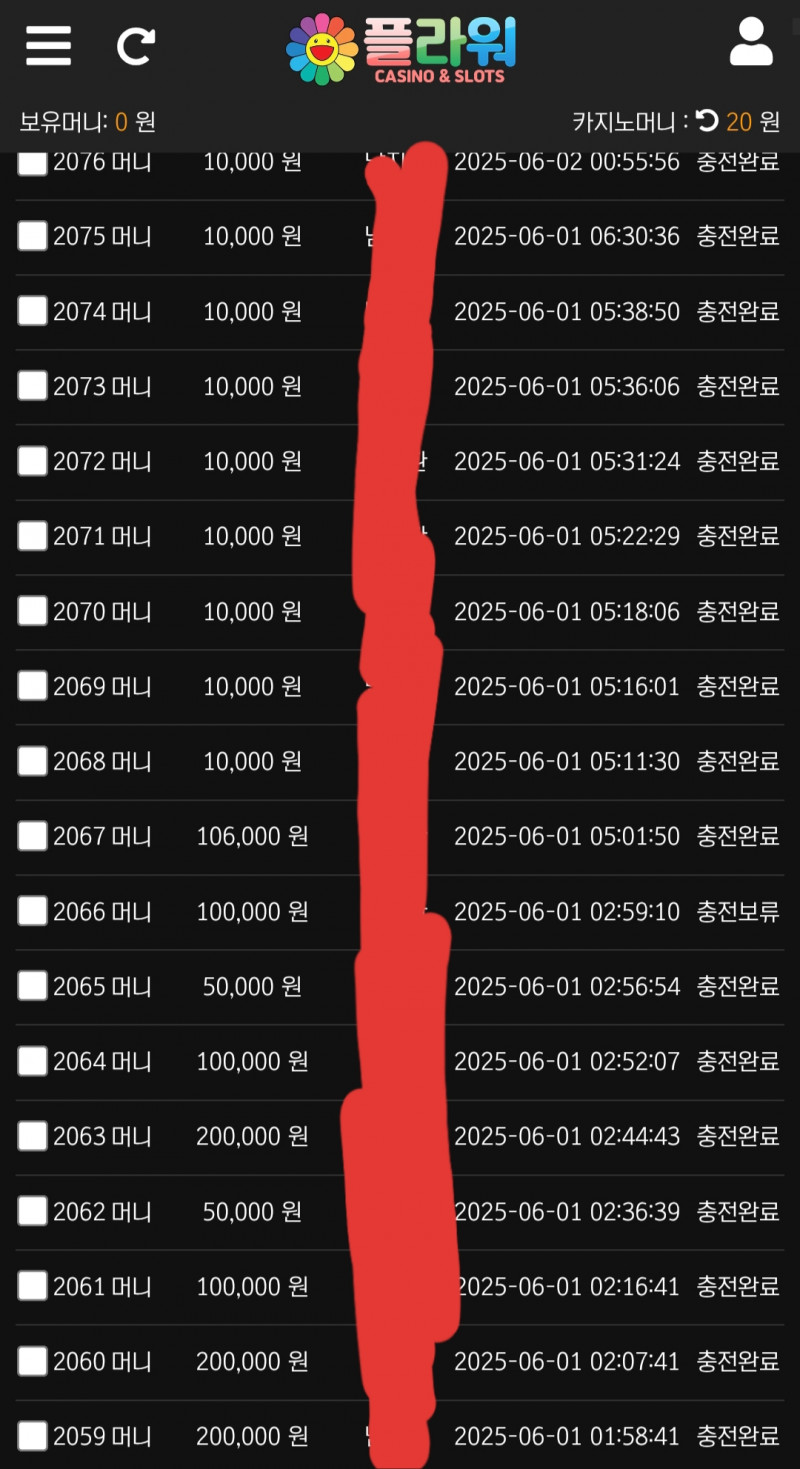Click the 충전보류 status on row 2066
This screenshot has height=1469, width=800.
tap(736, 911)
